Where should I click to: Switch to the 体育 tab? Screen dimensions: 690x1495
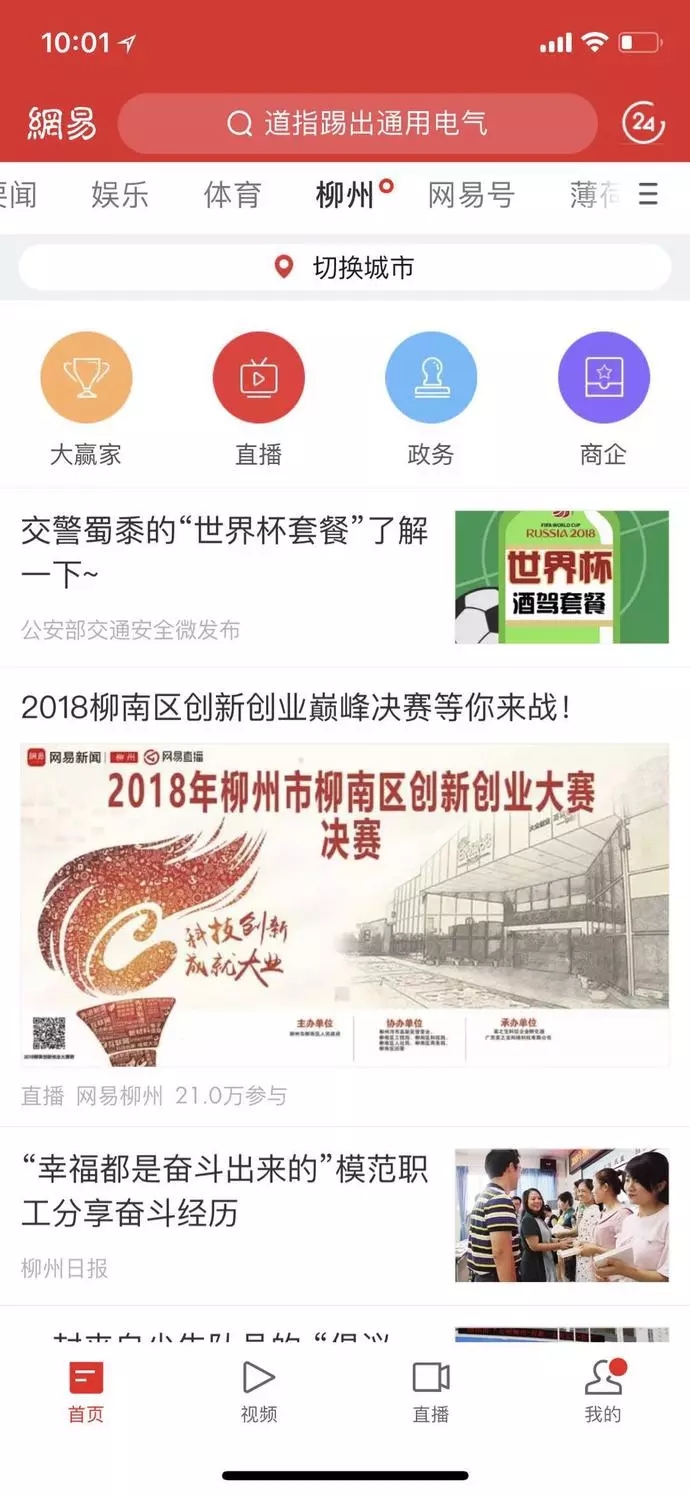coord(232,194)
